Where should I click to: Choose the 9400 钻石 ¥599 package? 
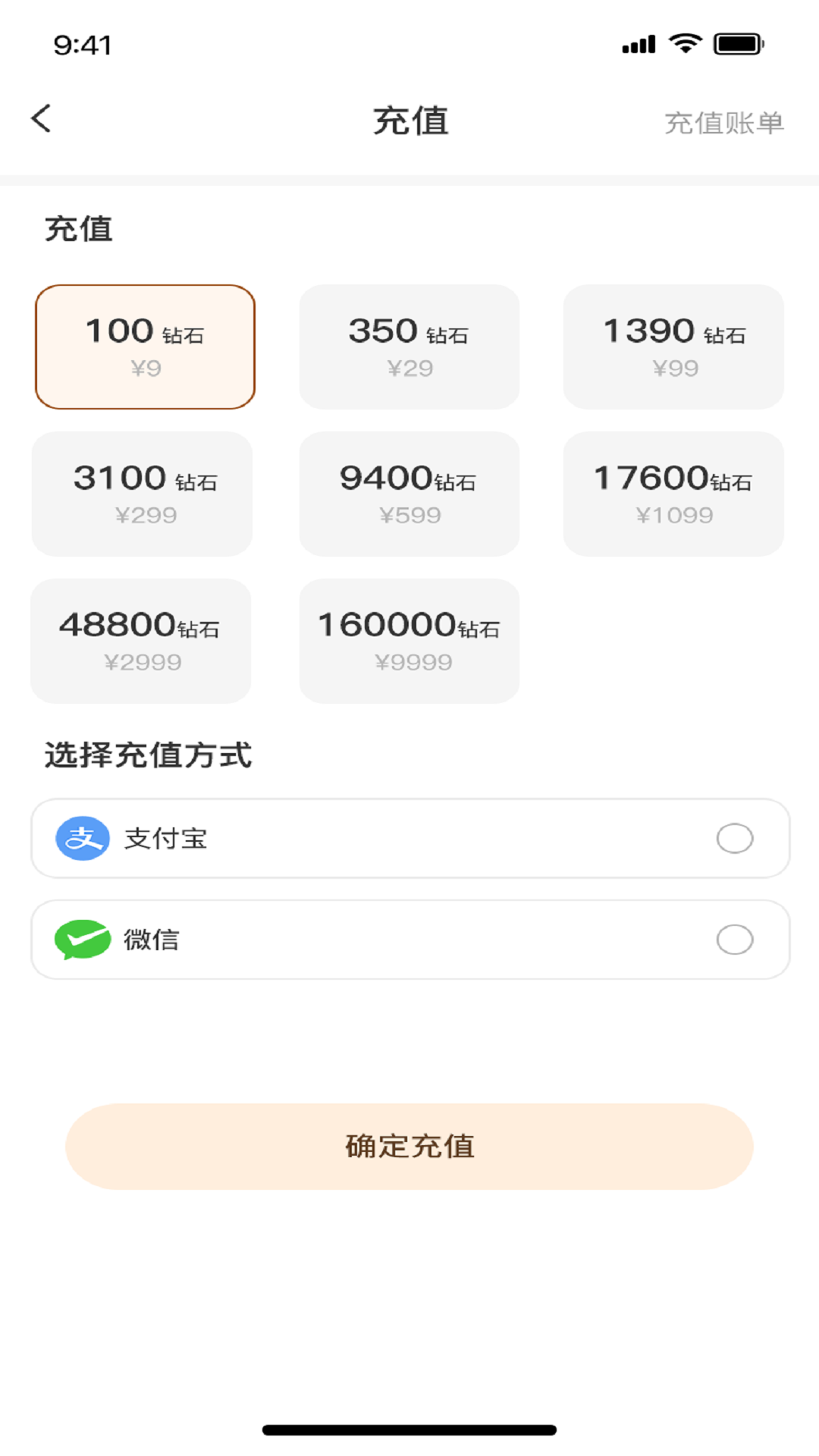[x=409, y=494]
